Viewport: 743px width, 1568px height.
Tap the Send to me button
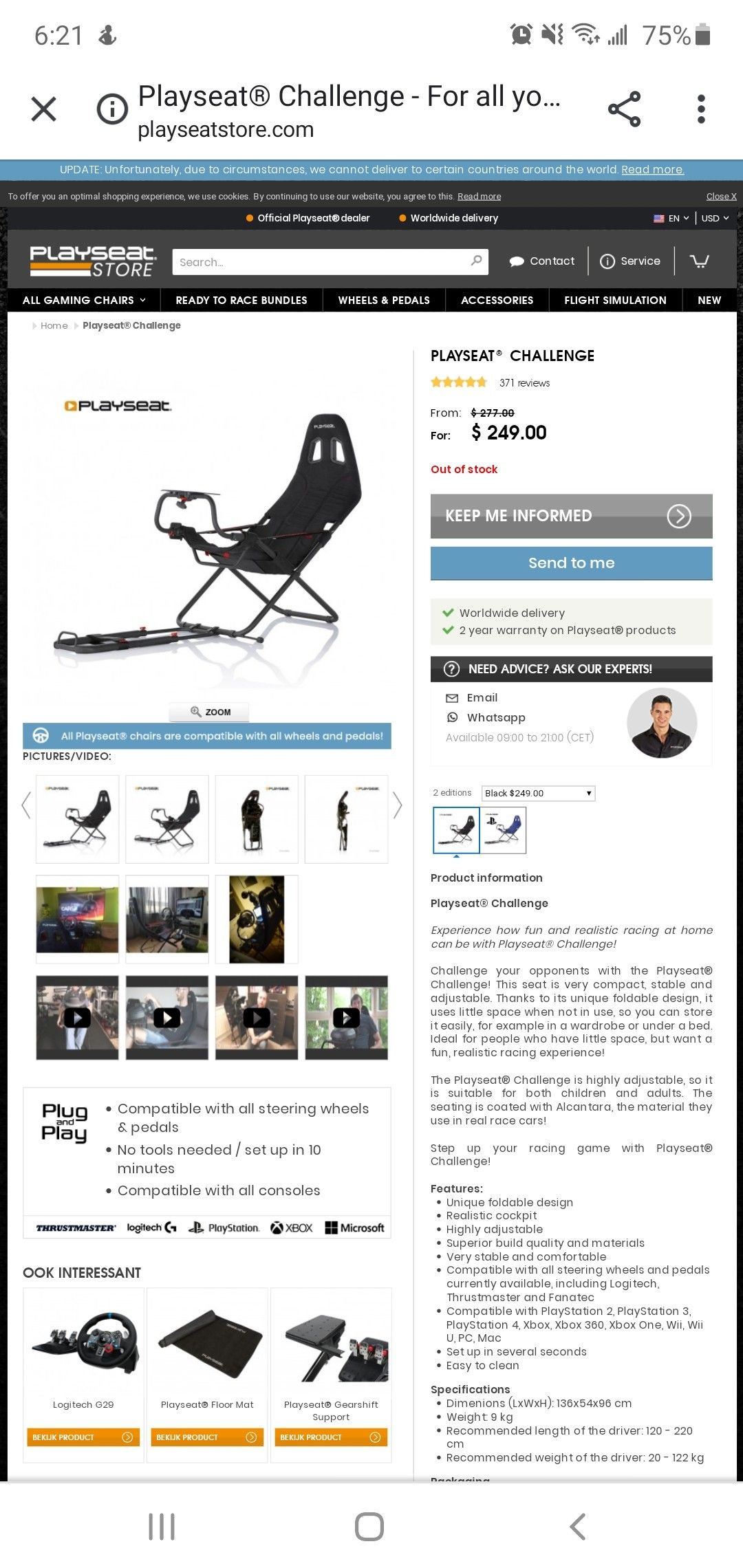pyautogui.click(x=571, y=563)
